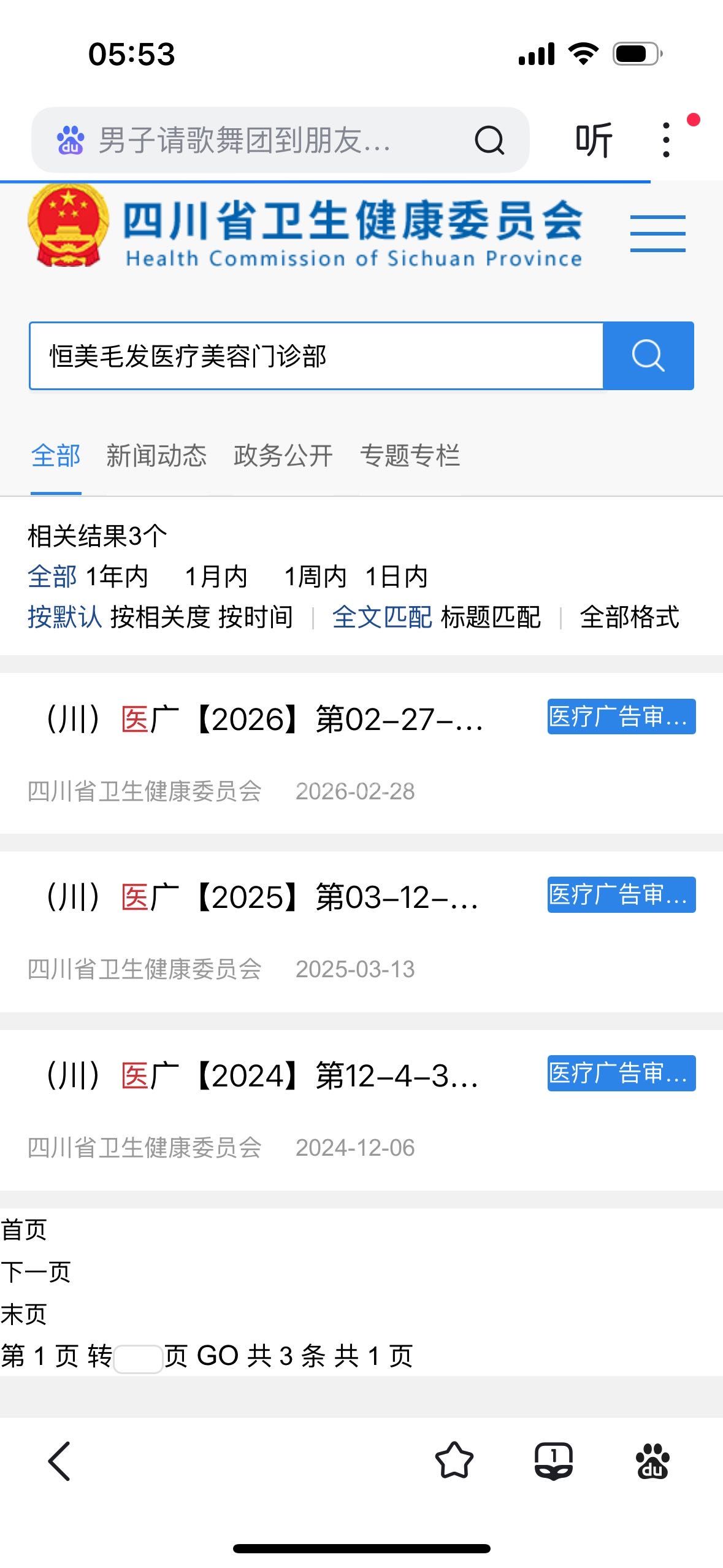The width and height of the screenshot is (723, 1568).
Task: Tap the blue magnifier search button
Action: tap(648, 356)
